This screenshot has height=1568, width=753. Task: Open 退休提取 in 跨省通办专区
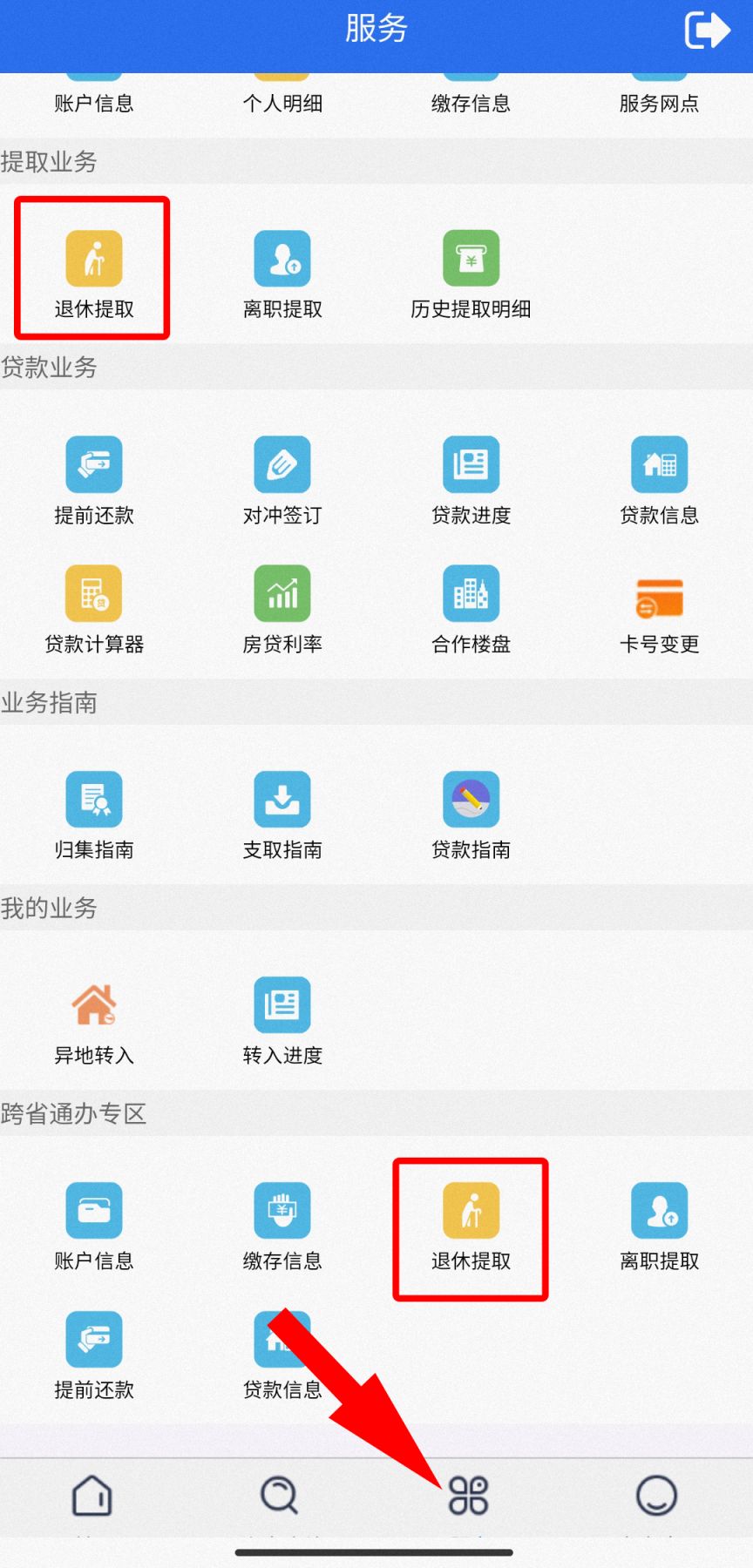(x=471, y=1224)
